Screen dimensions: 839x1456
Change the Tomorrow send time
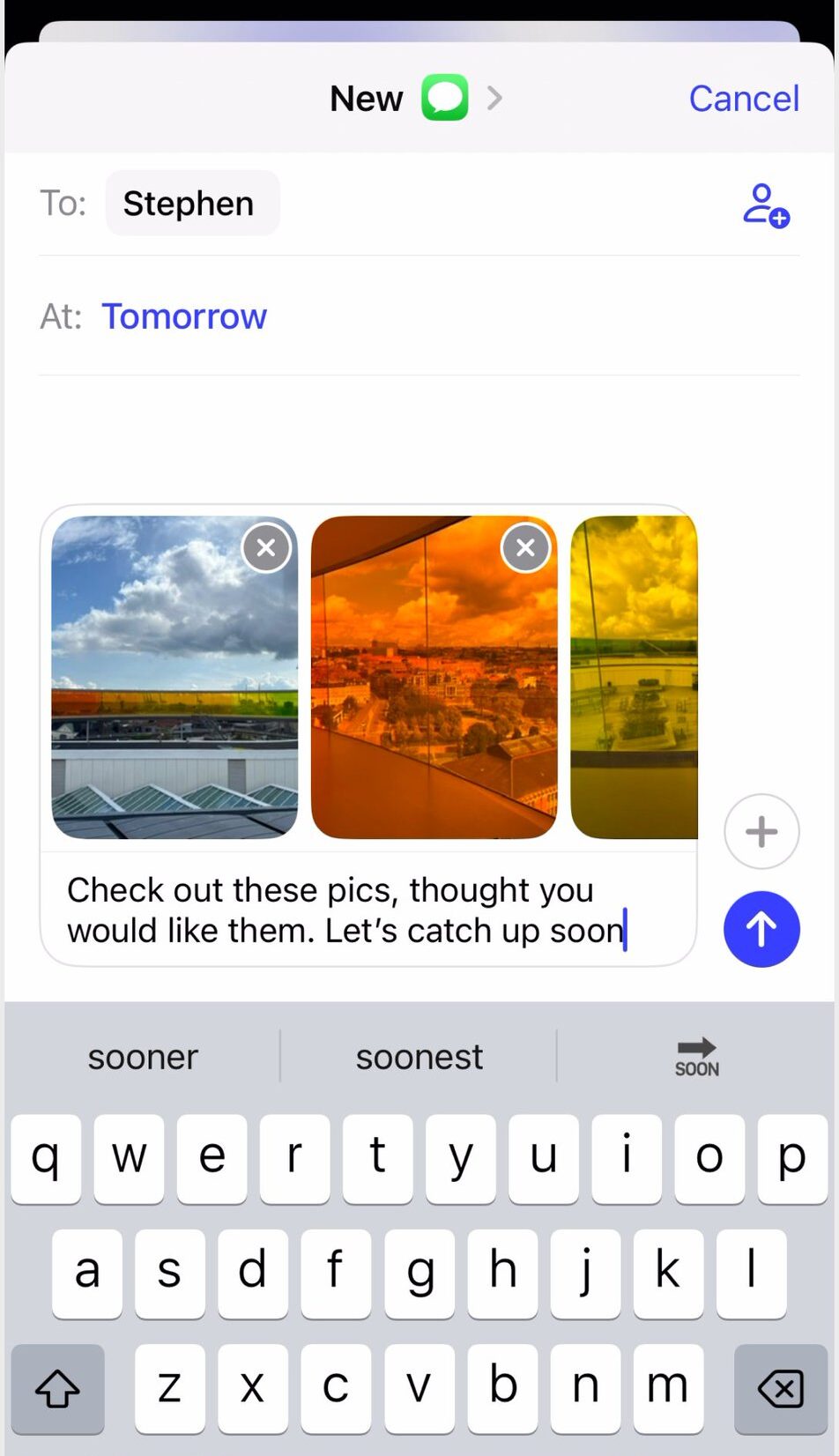click(x=184, y=316)
